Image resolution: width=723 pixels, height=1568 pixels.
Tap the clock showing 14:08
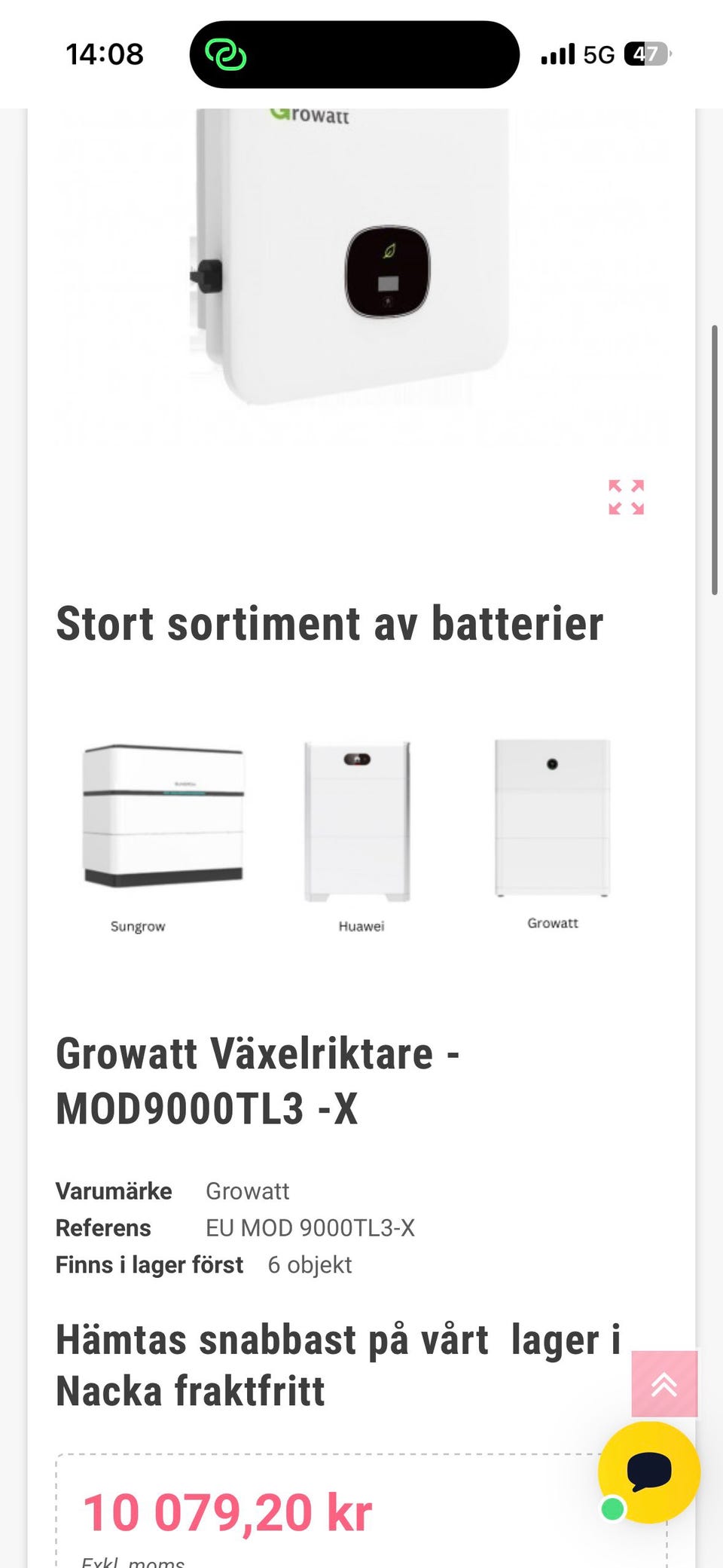click(103, 53)
